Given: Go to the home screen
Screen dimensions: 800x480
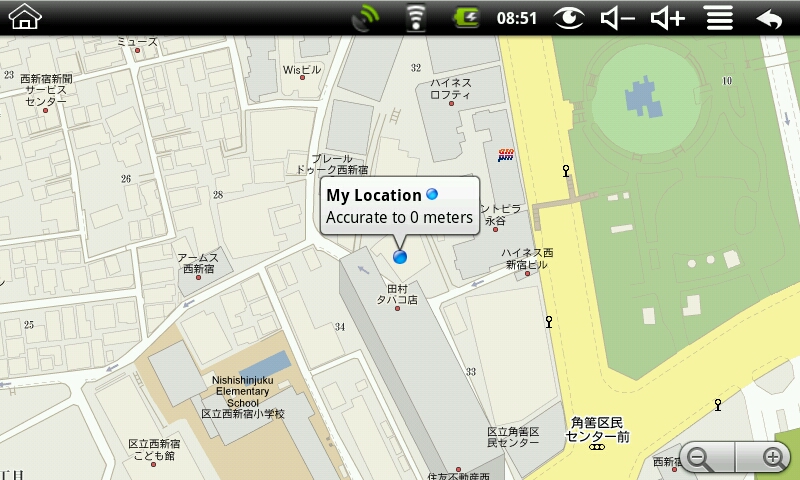Looking at the screenshot, I should click(25, 17).
